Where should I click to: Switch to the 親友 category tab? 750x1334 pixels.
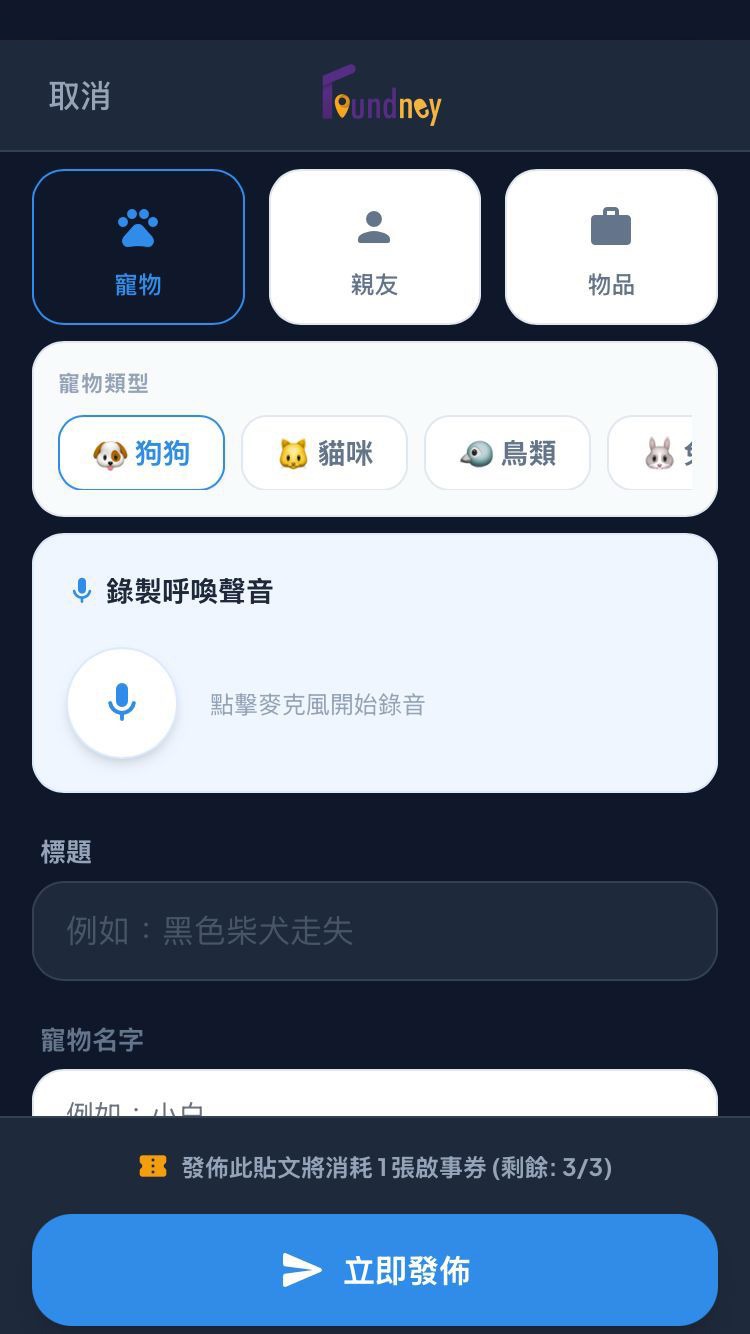[x=374, y=247]
